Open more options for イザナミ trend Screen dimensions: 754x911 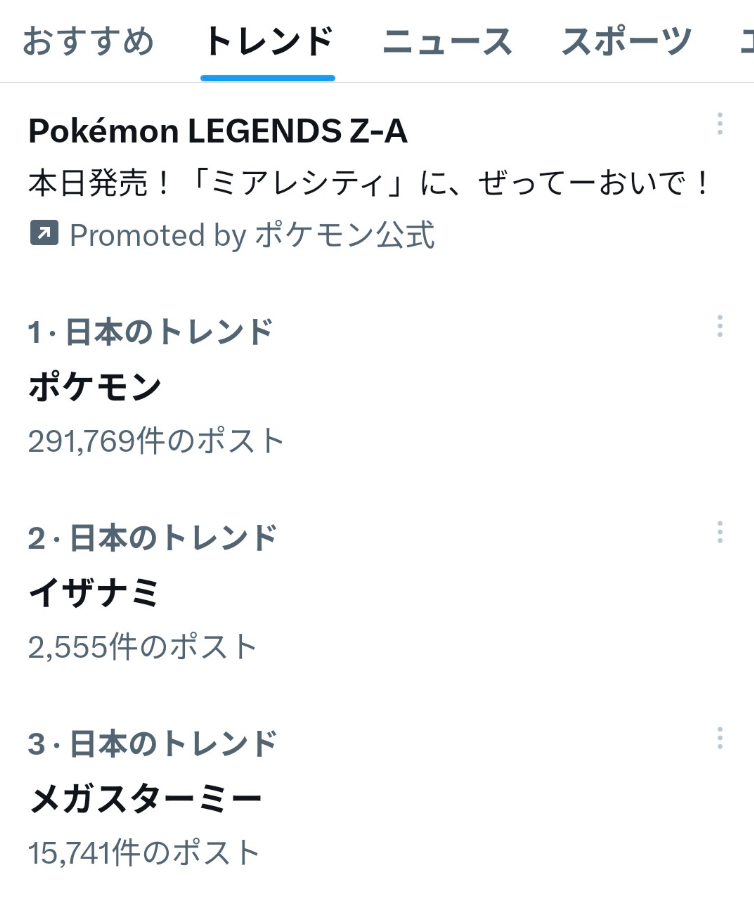pos(719,533)
